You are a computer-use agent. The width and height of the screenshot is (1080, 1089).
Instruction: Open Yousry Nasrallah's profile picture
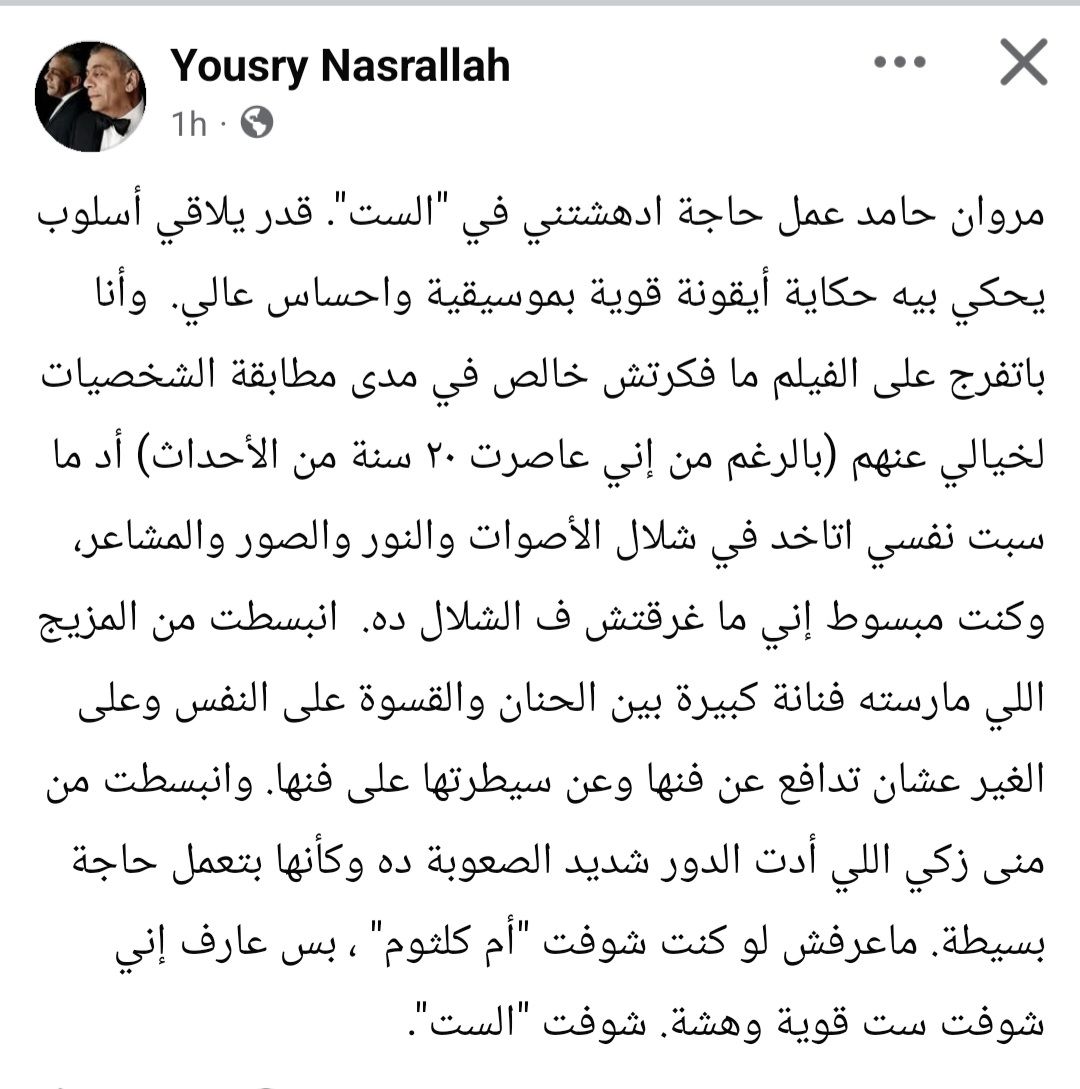pyautogui.click(x=90, y=97)
